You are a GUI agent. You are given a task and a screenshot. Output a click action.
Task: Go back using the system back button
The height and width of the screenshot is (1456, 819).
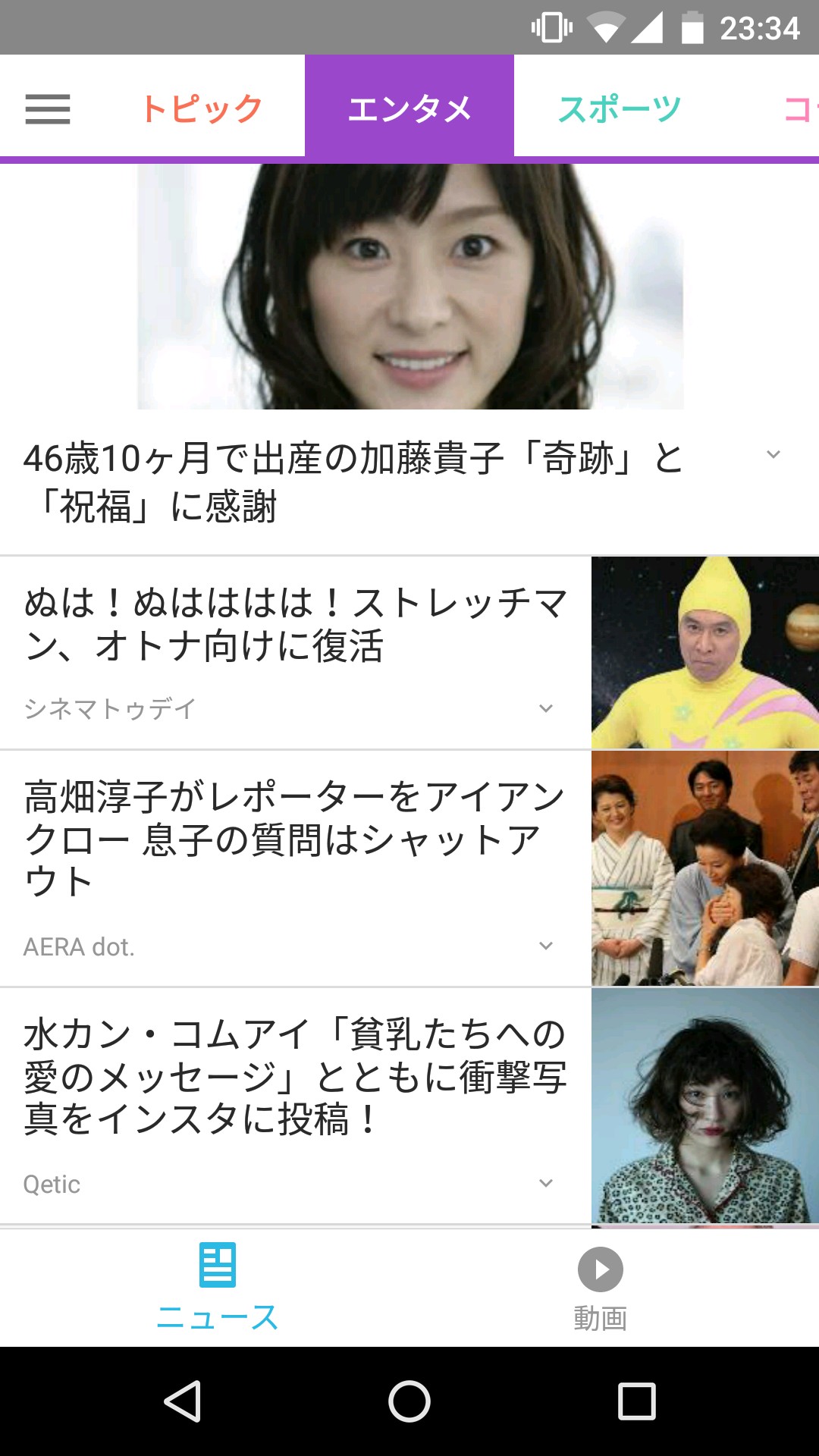point(182,1401)
